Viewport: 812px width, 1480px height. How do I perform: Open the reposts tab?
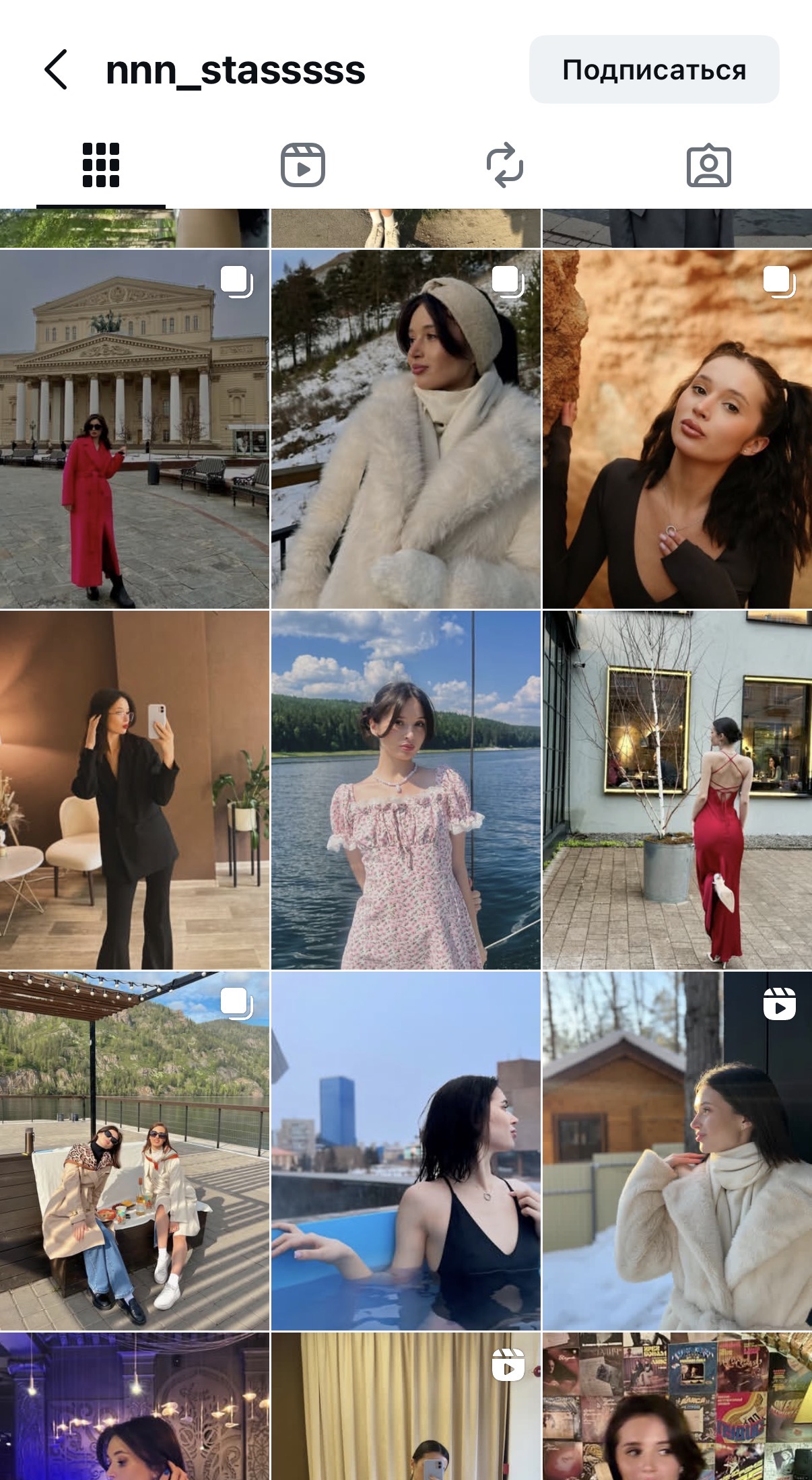coord(505,165)
